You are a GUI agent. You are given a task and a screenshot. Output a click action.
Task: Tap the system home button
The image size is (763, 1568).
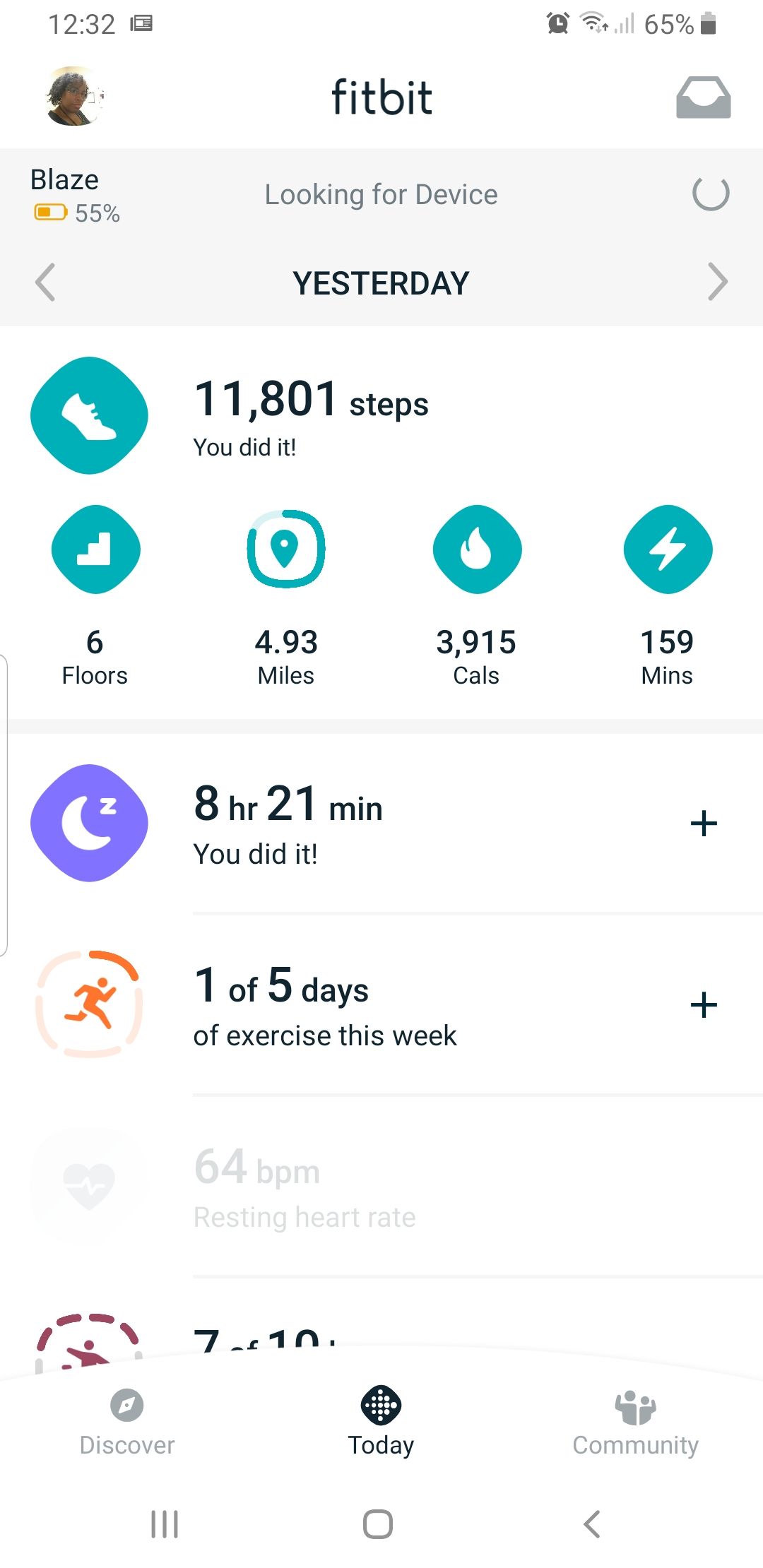pos(378,1524)
